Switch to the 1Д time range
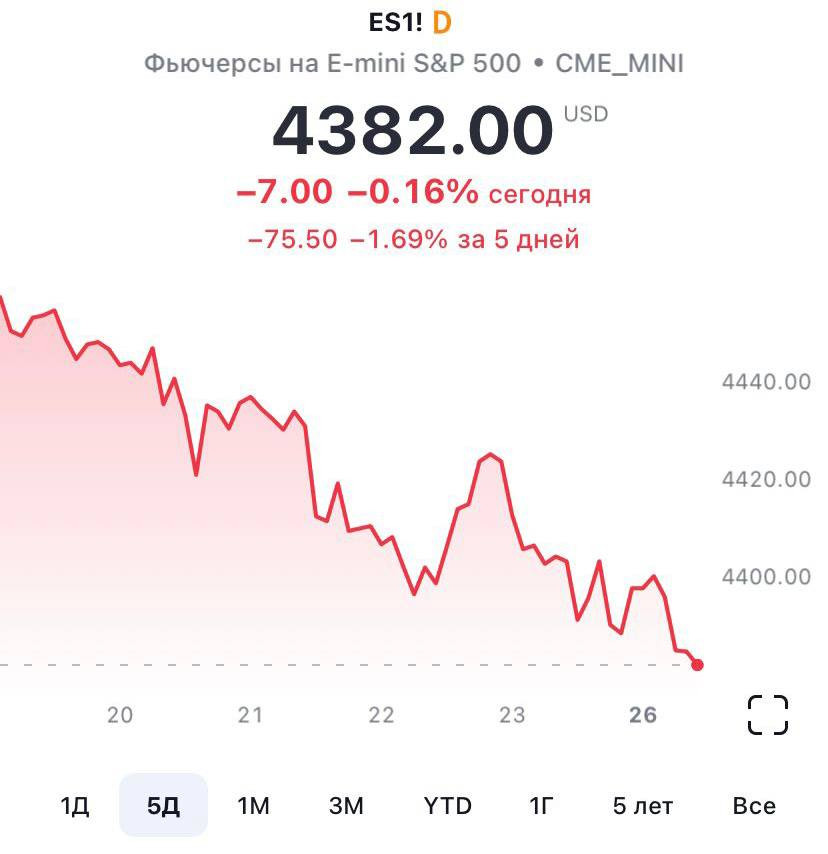 click(x=75, y=806)
